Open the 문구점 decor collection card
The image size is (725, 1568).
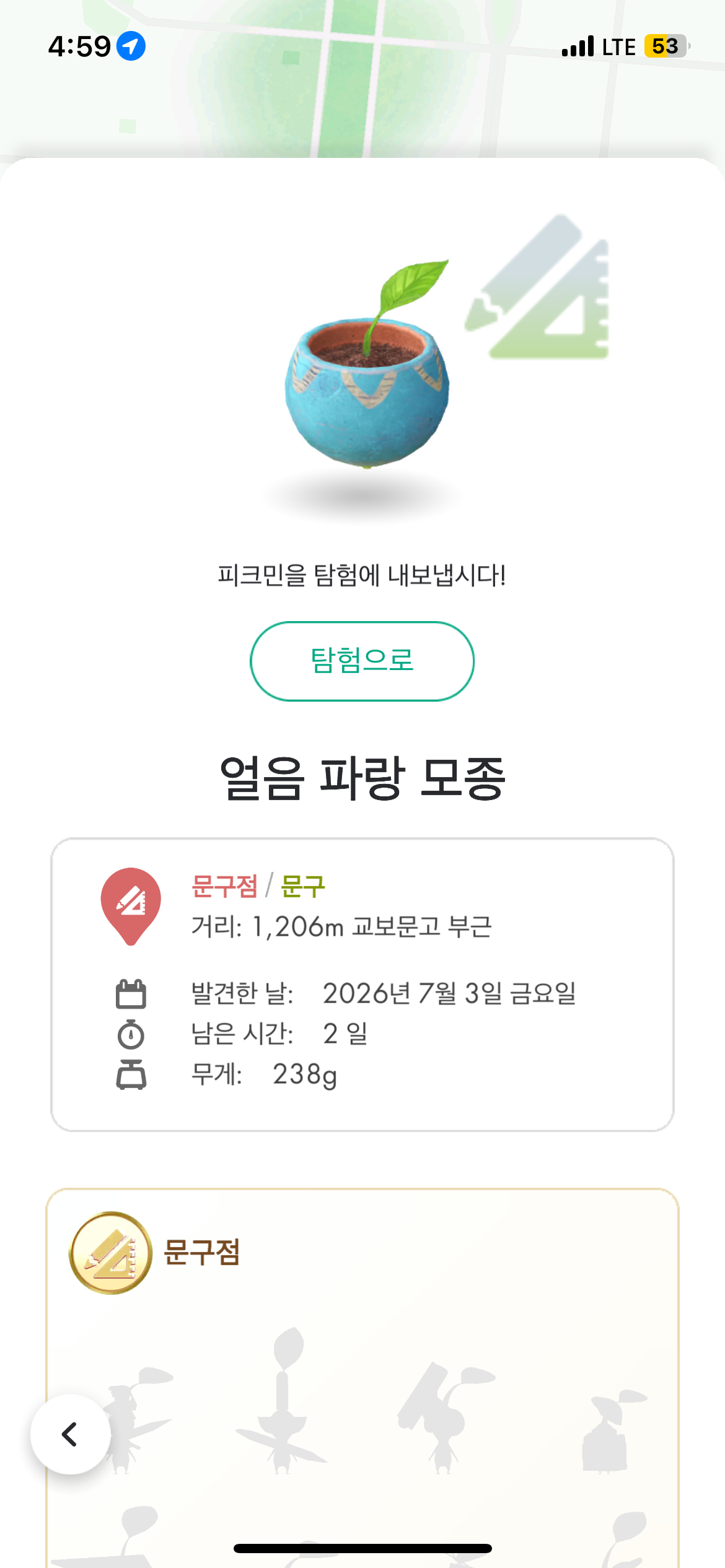(x=362, y=1378)
